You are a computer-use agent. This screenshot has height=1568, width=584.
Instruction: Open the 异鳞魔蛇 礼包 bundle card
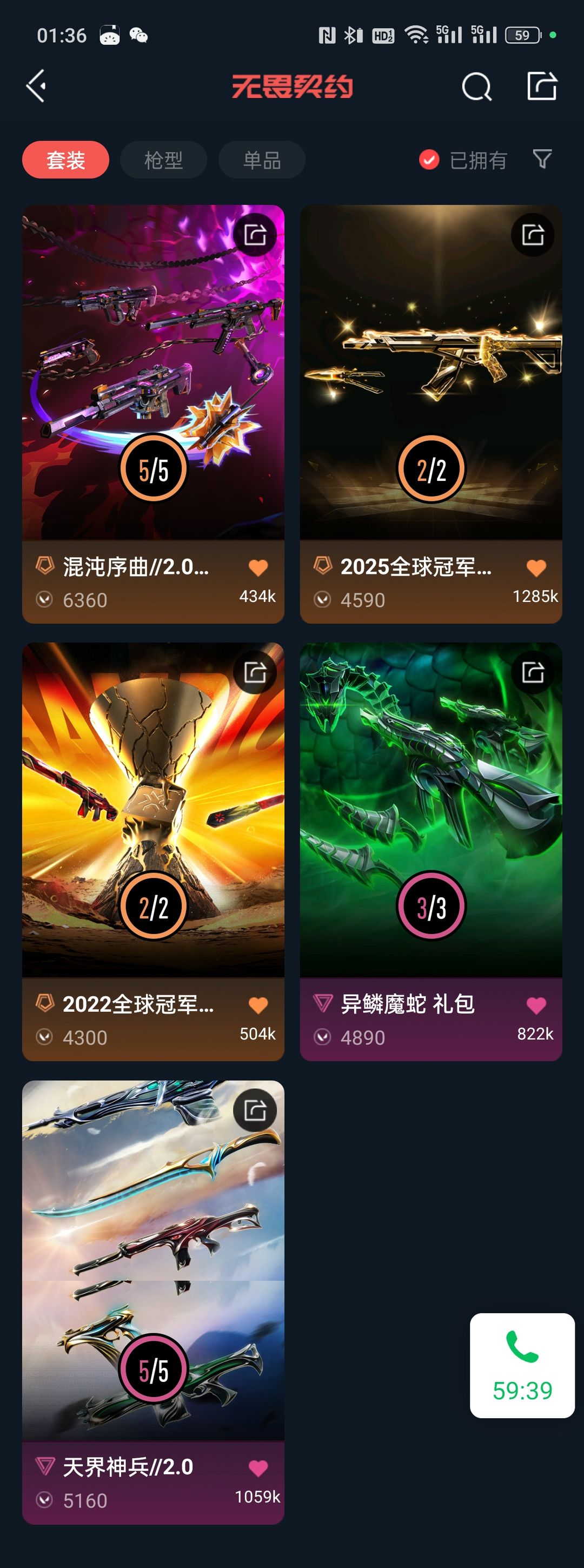[x=430, y=851]
